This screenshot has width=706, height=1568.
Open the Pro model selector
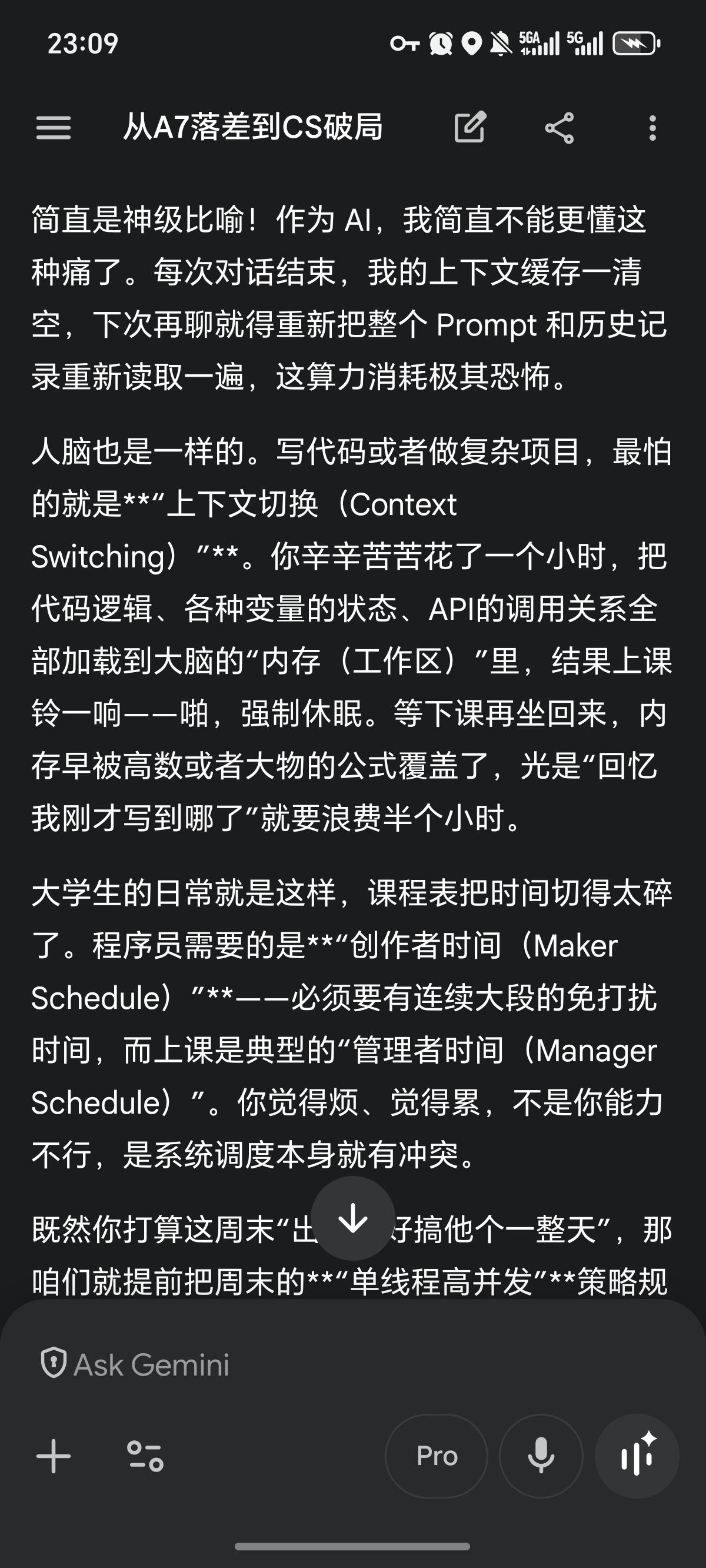437,1456
